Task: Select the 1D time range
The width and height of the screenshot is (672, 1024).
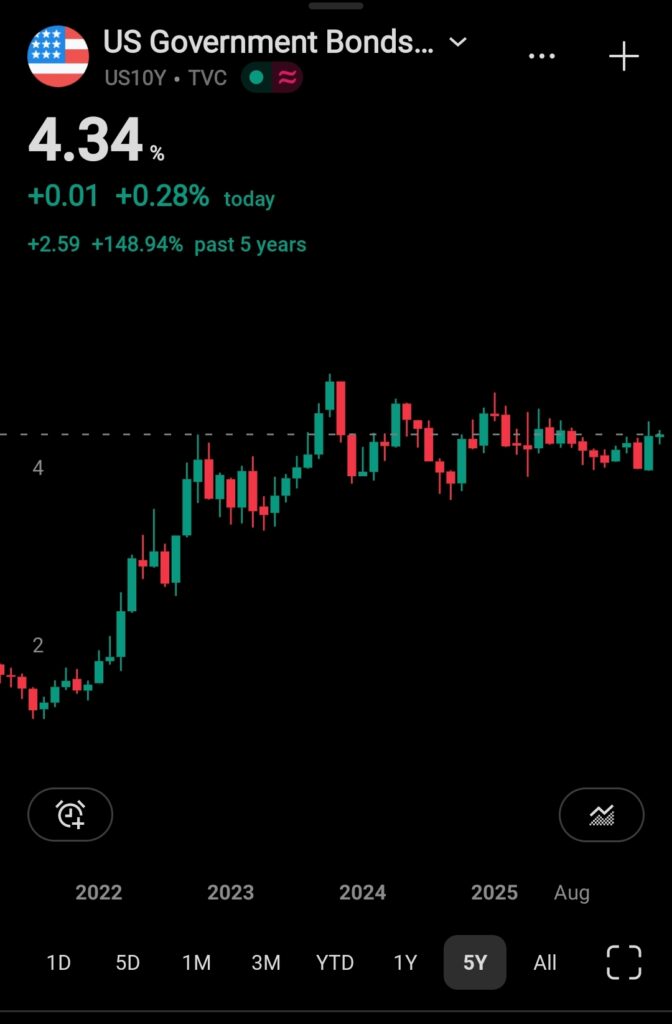Action: point(59,963)
